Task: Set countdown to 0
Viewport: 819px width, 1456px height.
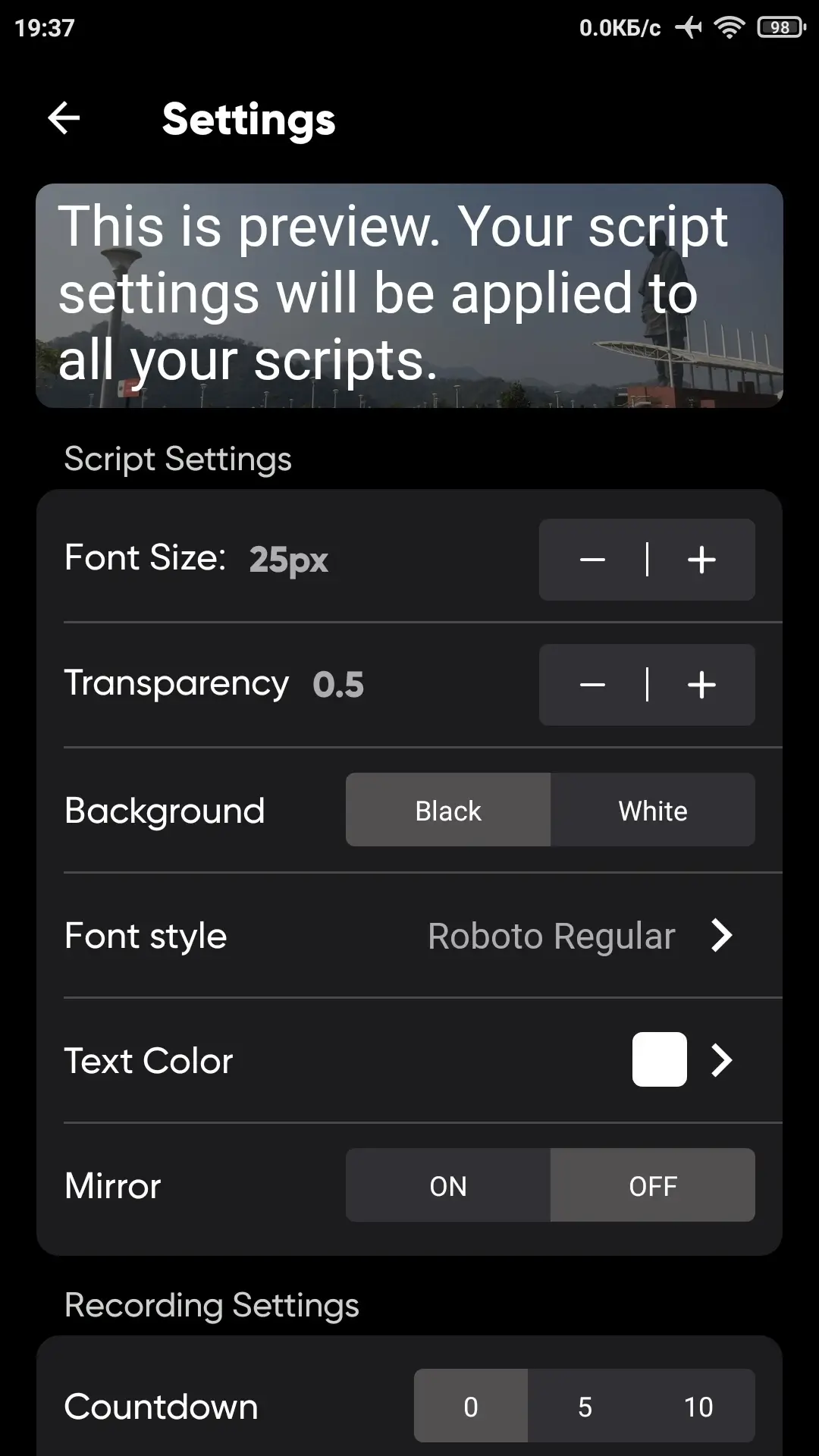Action: coord(471,1406)
